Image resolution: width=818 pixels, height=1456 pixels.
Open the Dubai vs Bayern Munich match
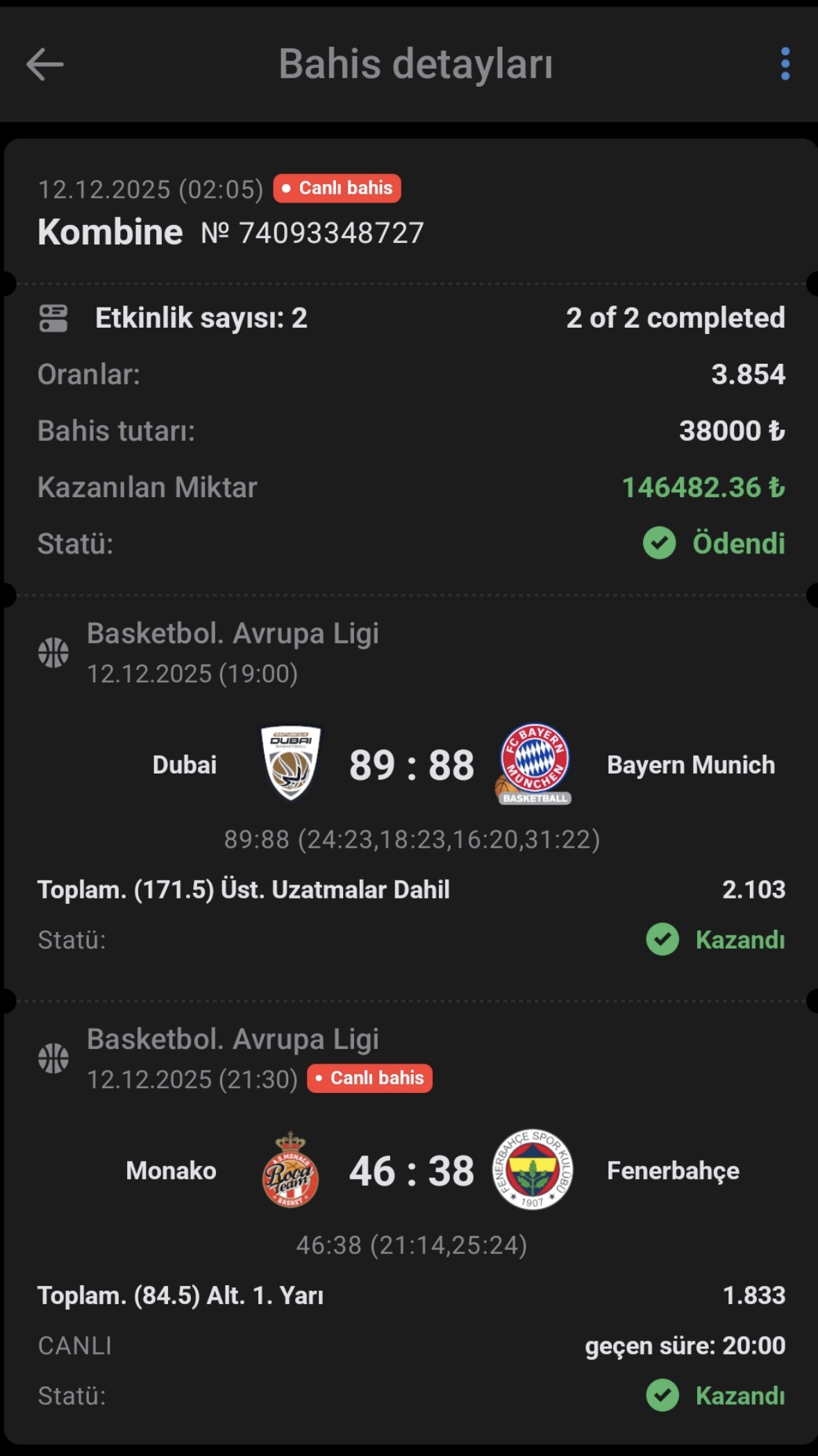pos(411,764)
